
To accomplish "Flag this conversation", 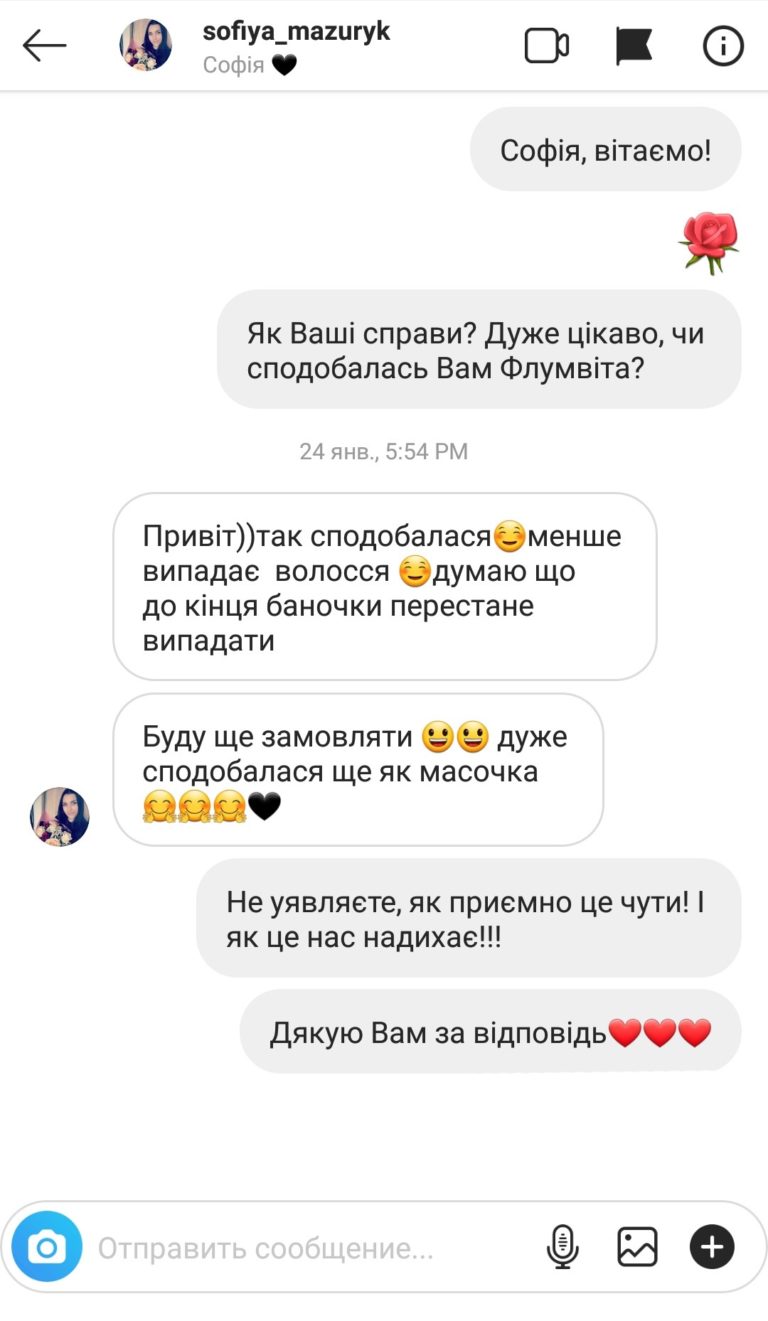I will click(634, 46).
